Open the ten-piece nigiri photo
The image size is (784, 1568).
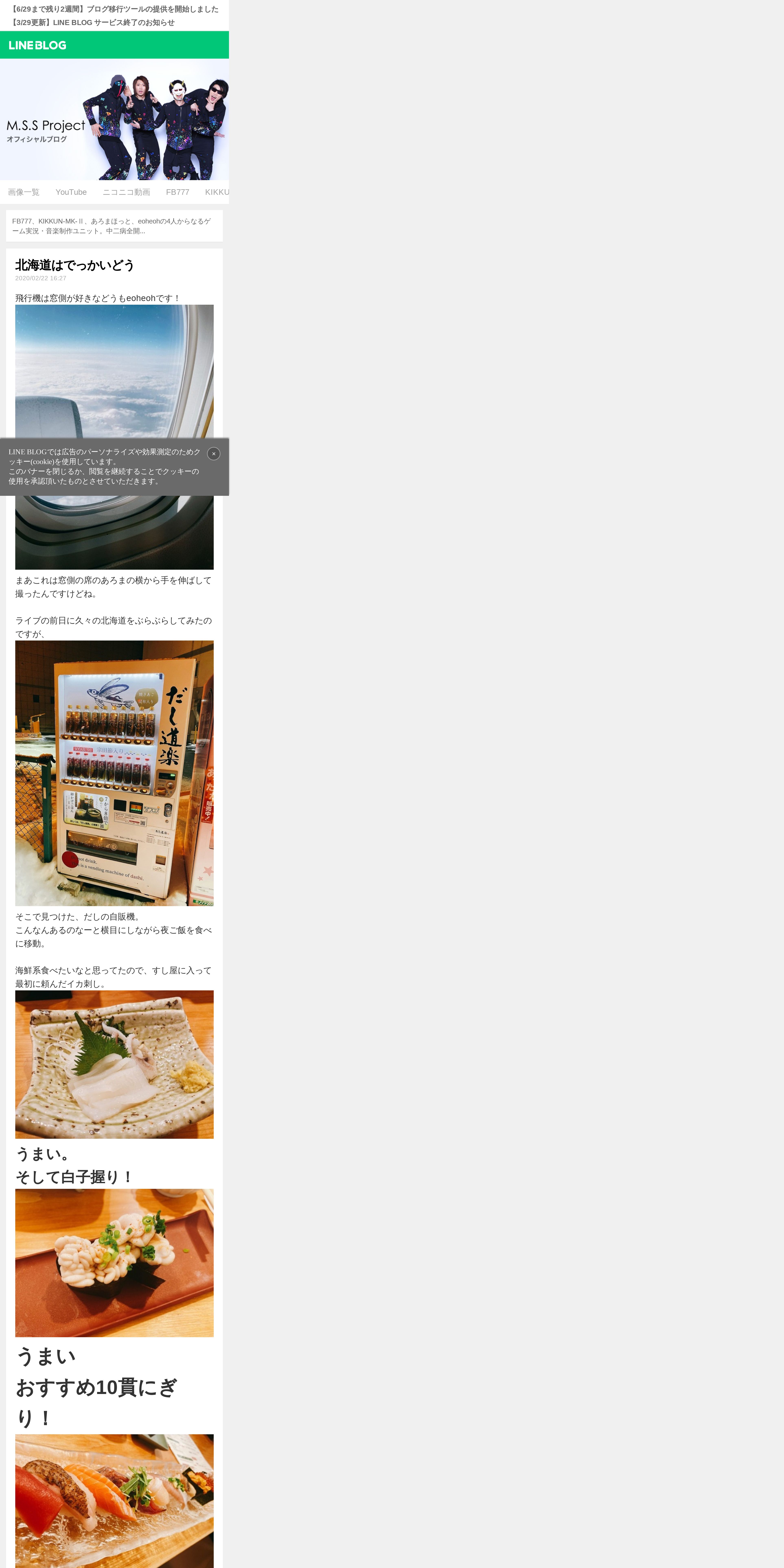(114, 1501)
